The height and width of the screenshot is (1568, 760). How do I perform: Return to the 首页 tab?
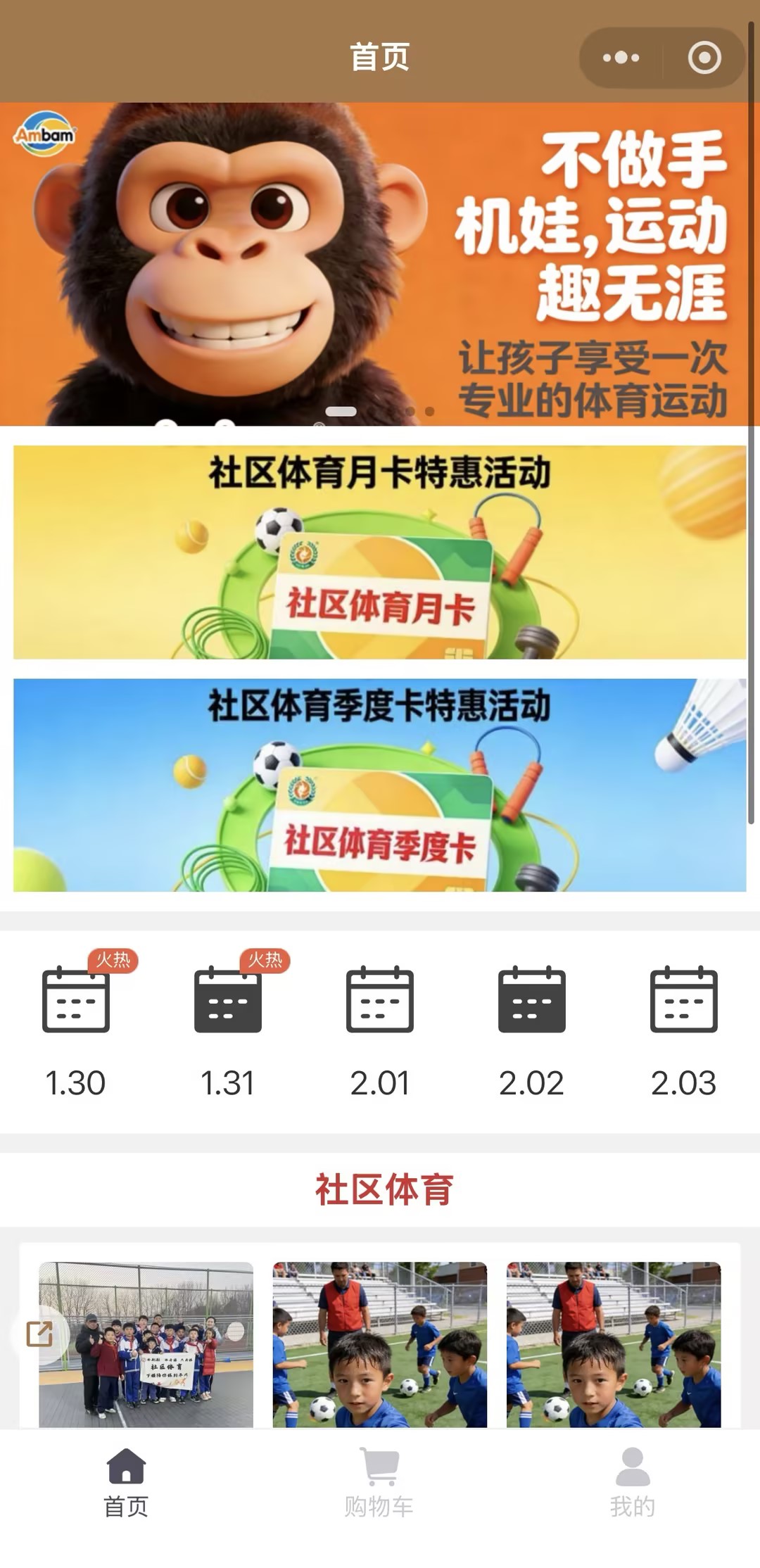(126, 1481)
